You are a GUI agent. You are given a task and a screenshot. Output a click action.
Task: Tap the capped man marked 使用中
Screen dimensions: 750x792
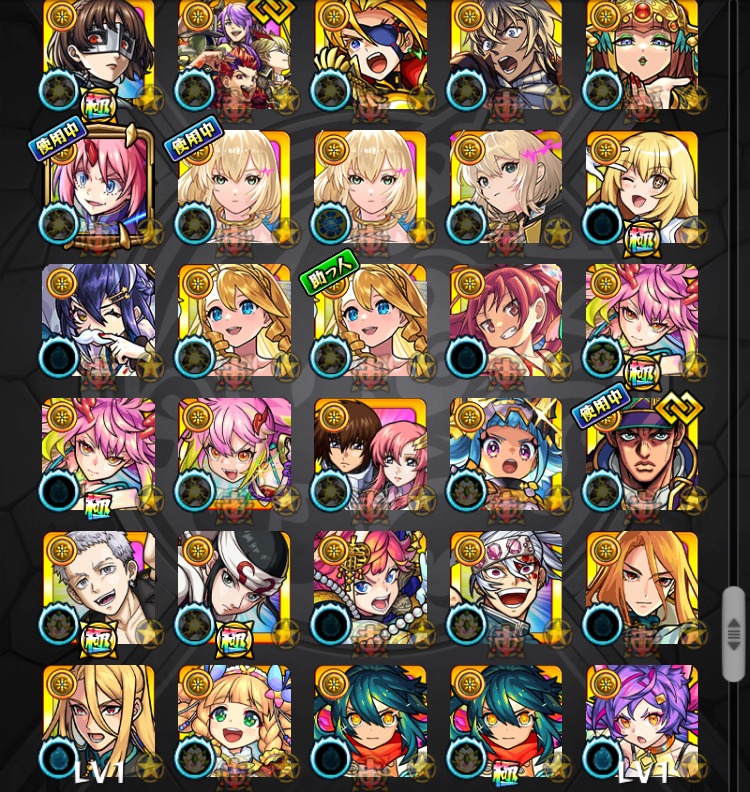point(642,455)
